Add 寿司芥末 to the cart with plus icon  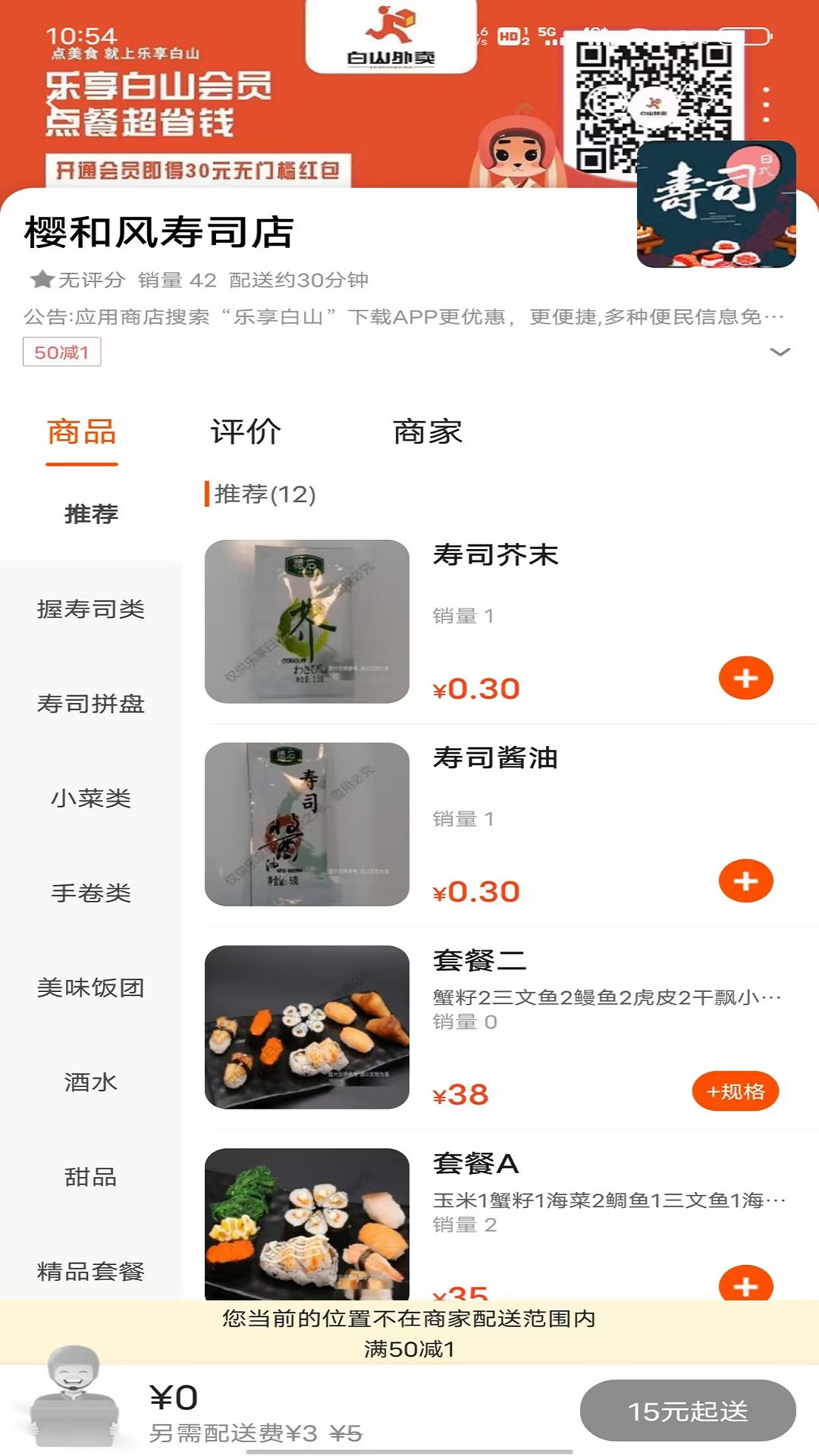coord(747,677)
